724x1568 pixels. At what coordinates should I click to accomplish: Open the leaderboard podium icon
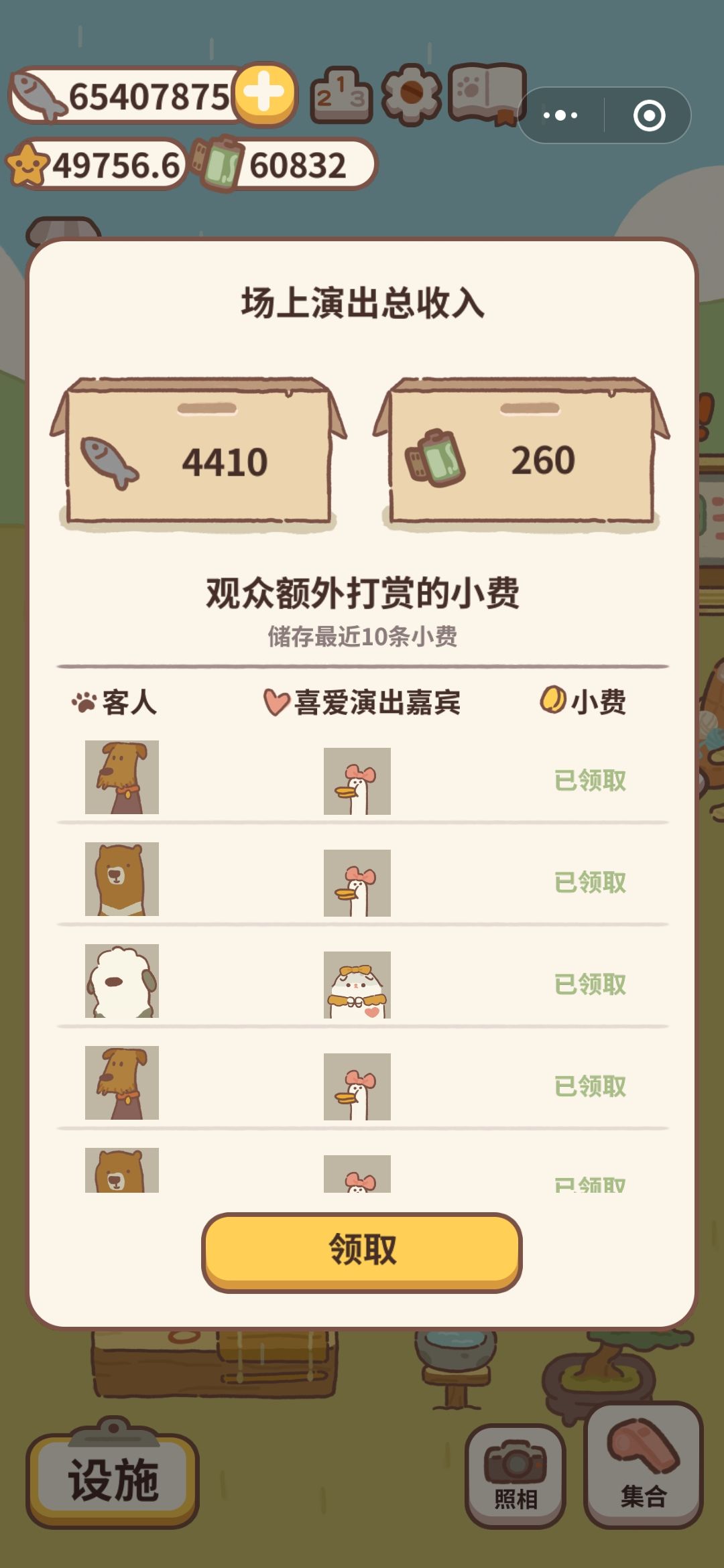(x=341, y=96)
